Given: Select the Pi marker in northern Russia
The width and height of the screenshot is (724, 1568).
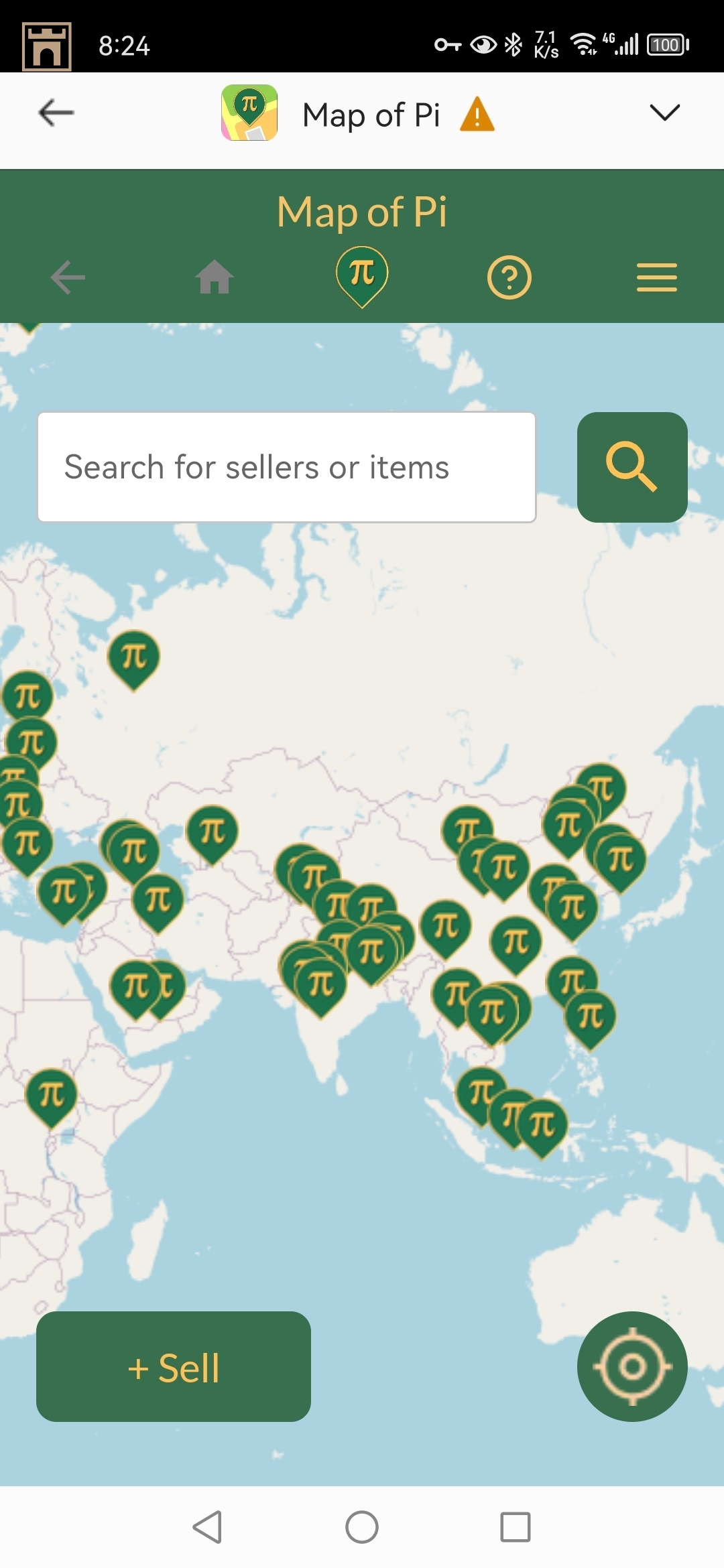Looking at the screenshot, I should [x=134, y=657].
